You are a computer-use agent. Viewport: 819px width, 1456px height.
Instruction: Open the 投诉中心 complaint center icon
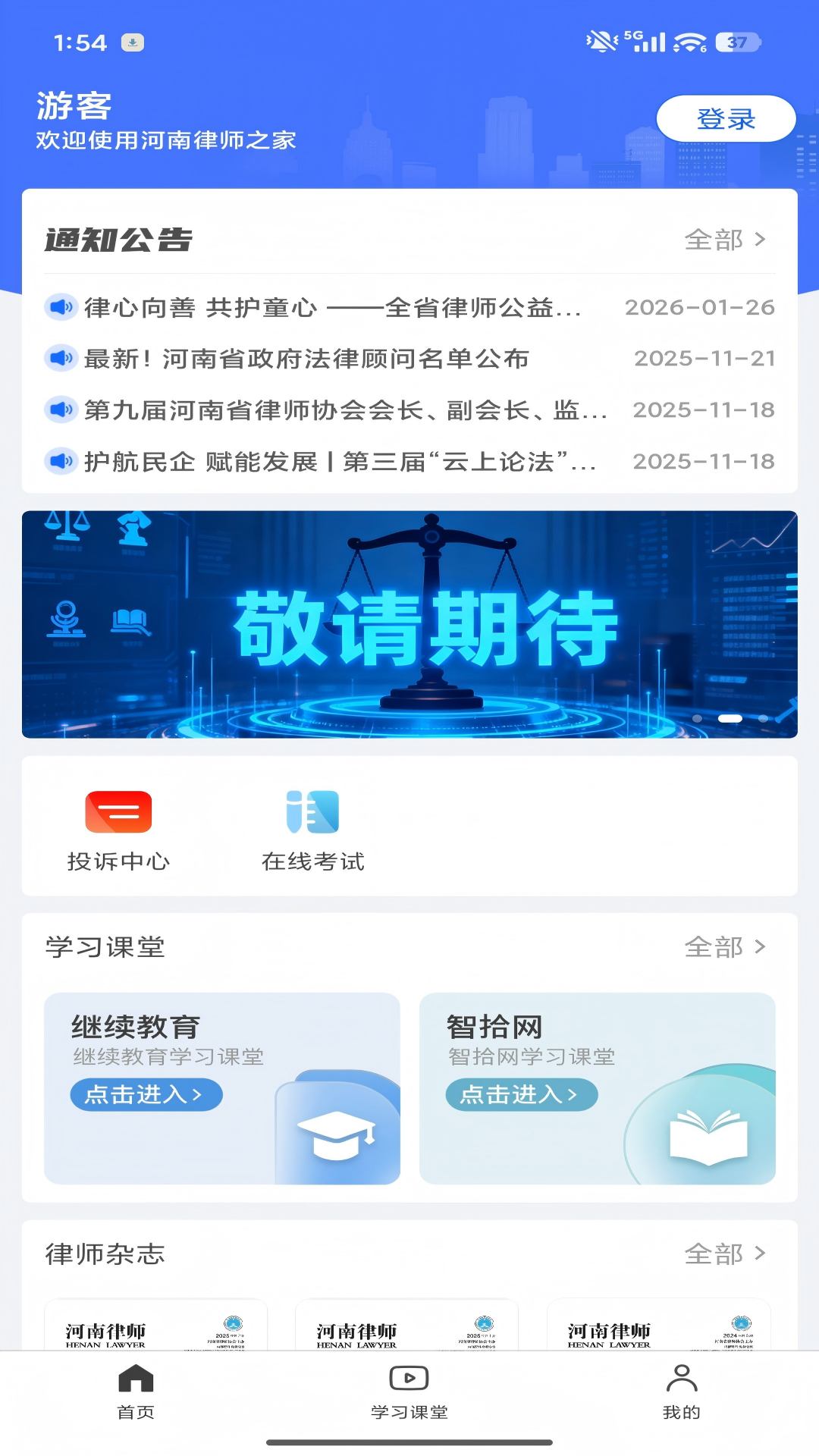click(120, 814)
